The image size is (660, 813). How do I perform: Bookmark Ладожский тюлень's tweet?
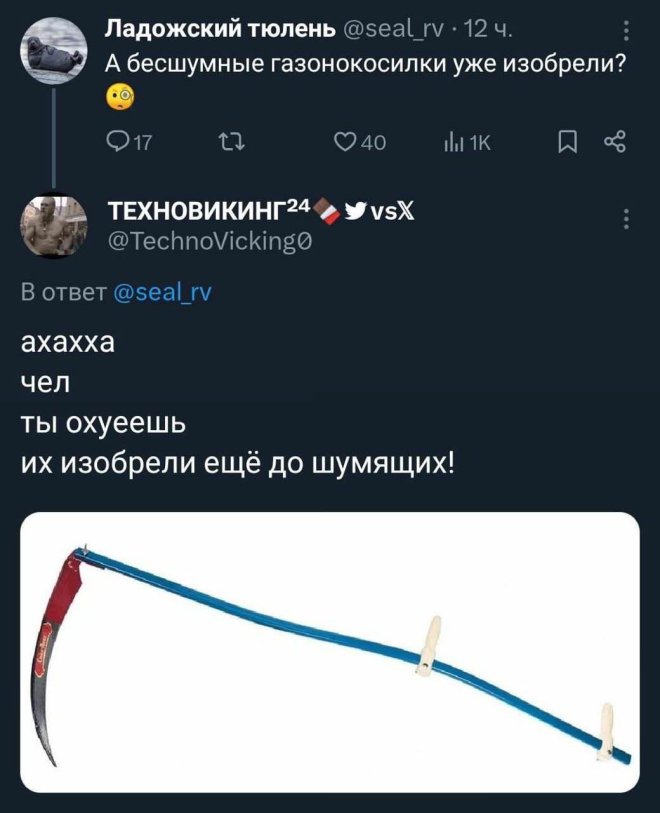(x=566, y=143)
